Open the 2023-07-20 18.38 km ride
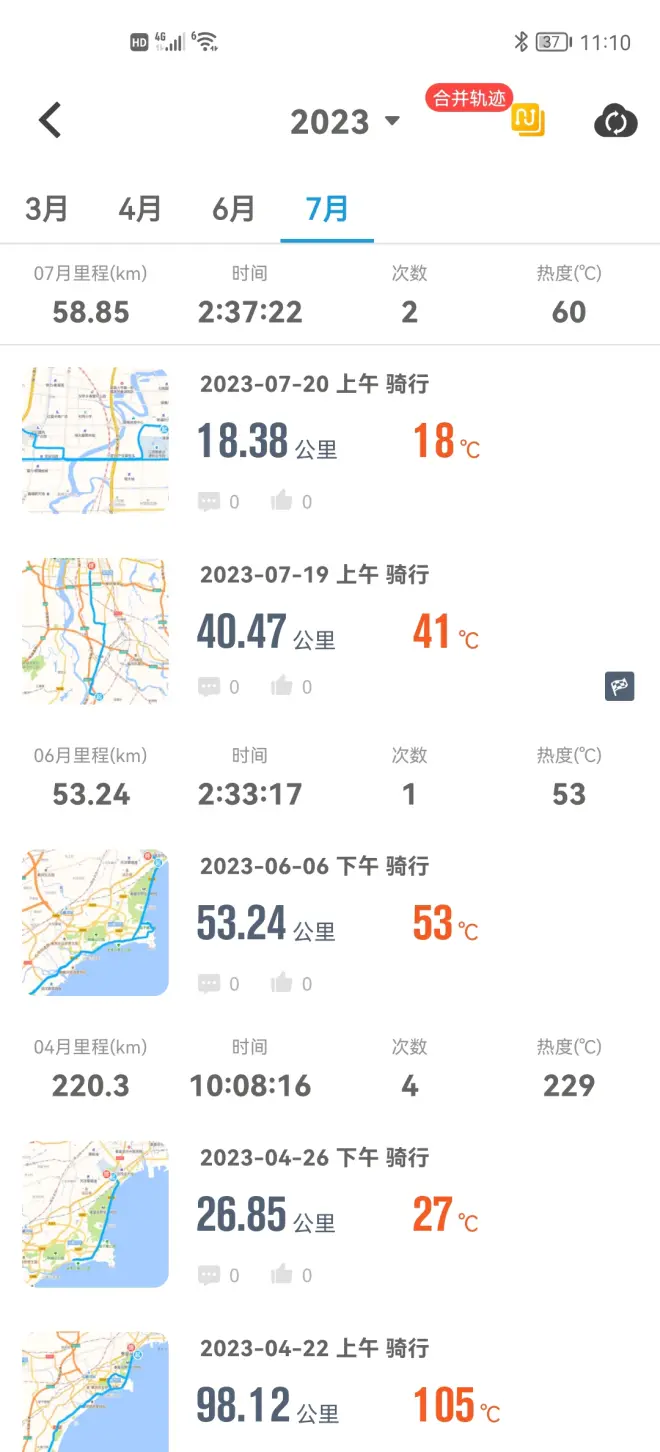This screenshot has width=660, height=1452. click(x=330, y=440)
